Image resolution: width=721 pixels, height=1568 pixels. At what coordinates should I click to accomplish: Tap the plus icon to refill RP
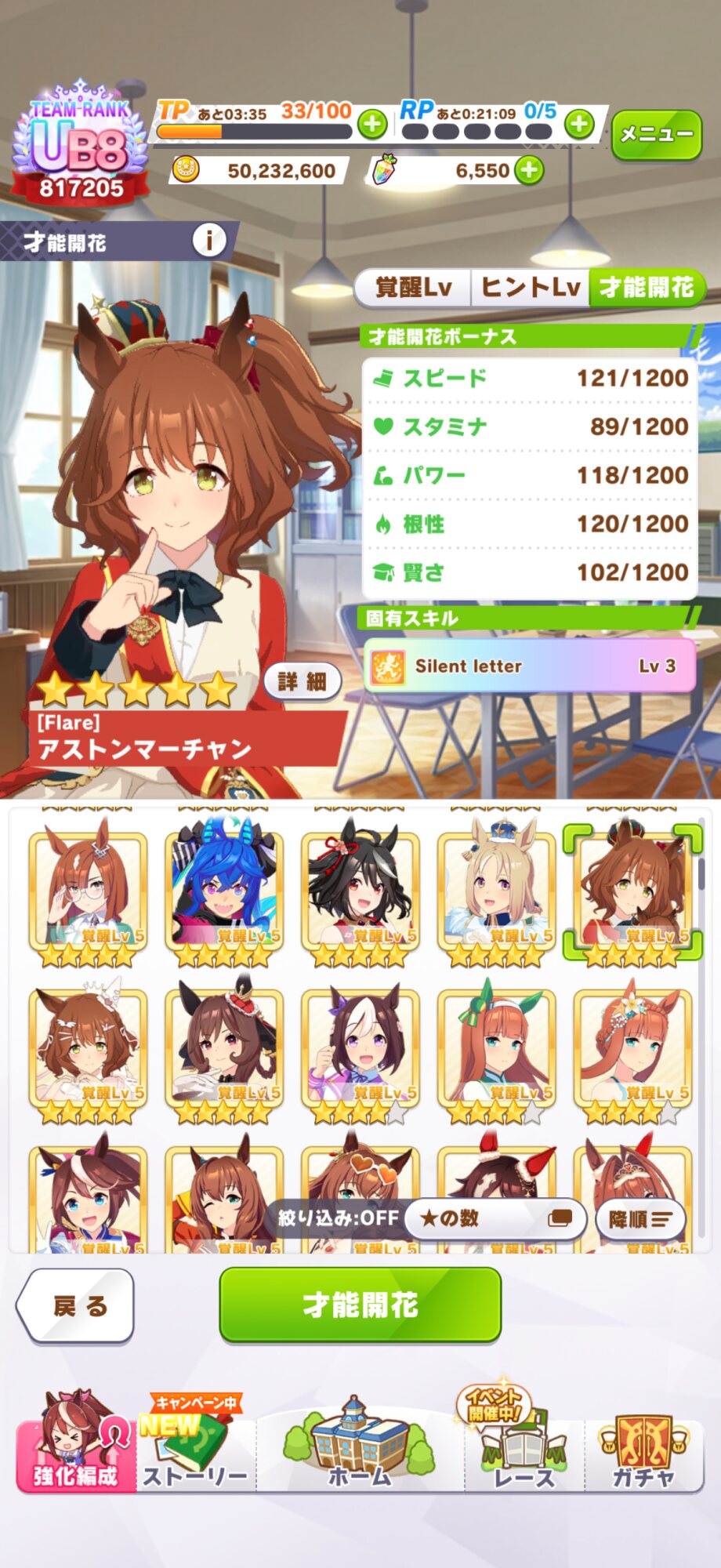click(x=579, y=123)
